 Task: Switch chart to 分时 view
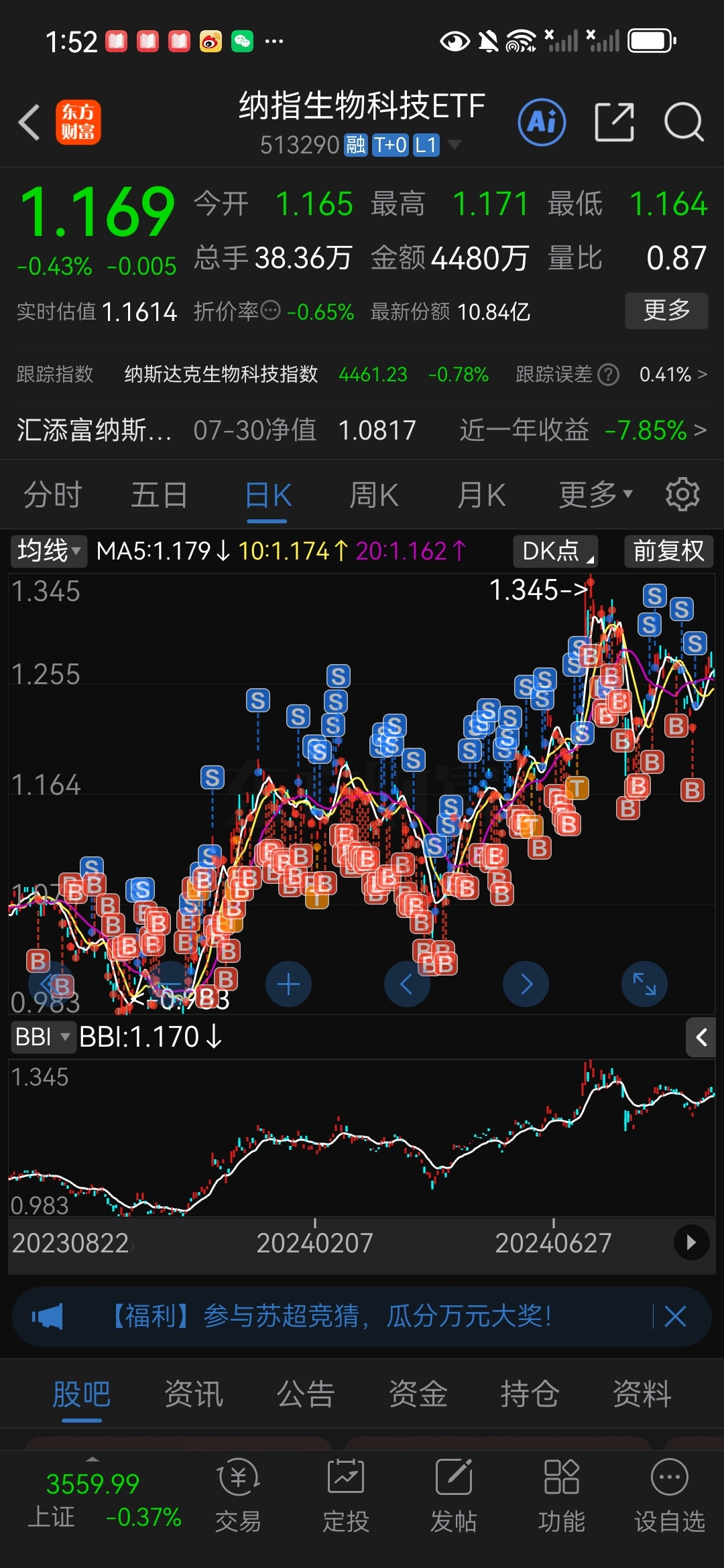click(52, 496)
